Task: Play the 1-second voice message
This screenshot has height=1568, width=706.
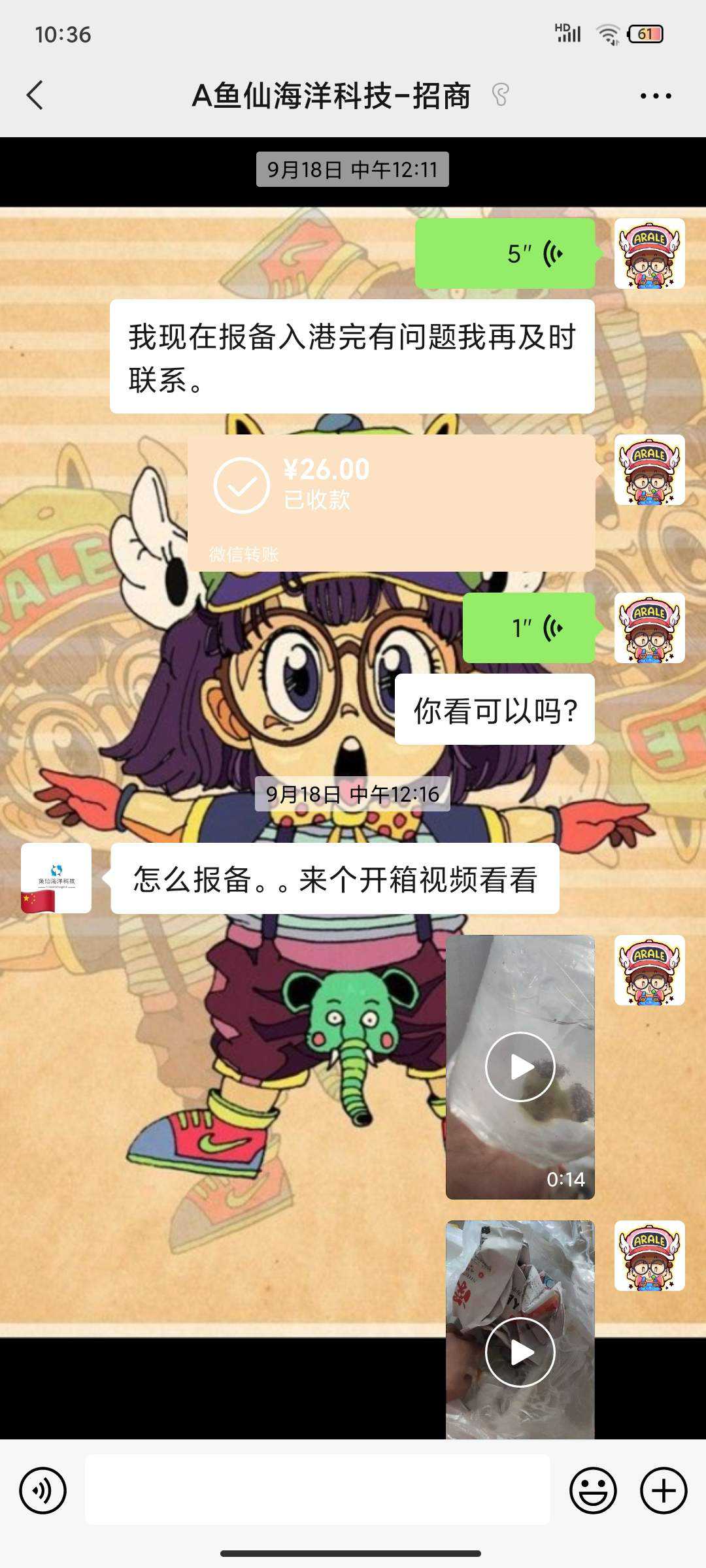Action: [528, 628]
